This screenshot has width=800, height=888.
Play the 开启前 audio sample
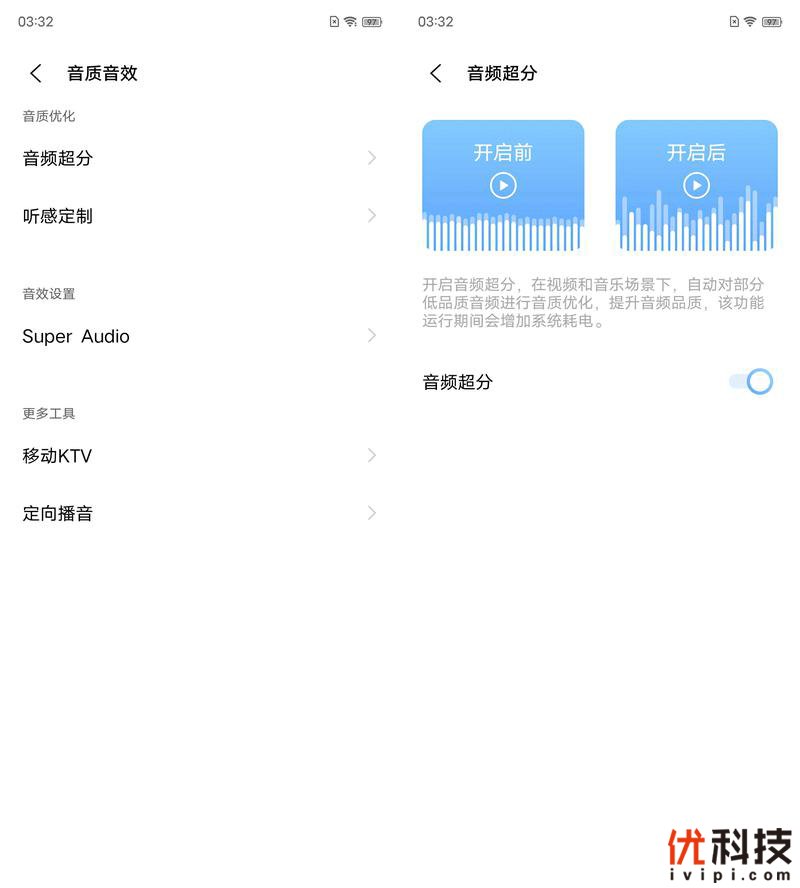(503, 185)
